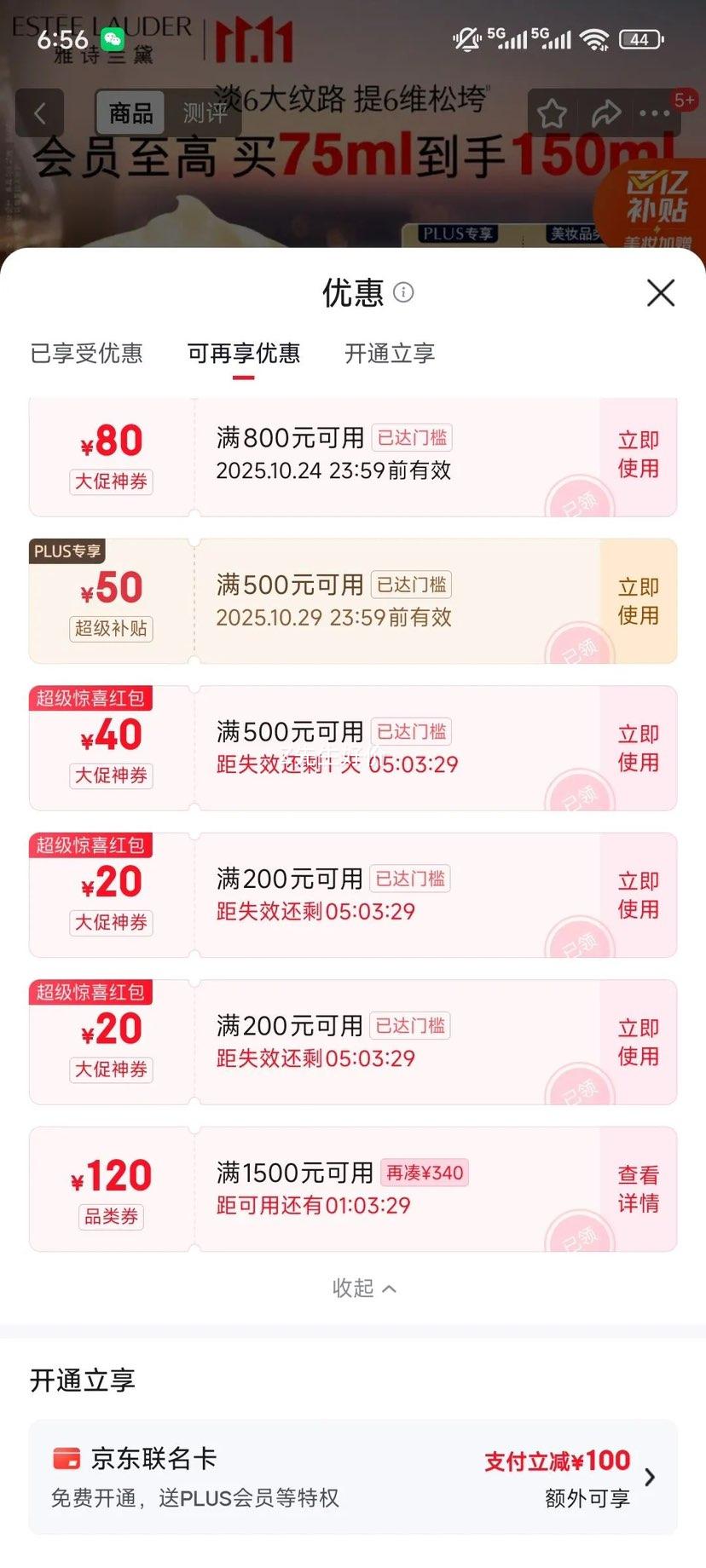Collapse the coupon list with 收起
Viewport: 706px width, 1568px height.
pyautogui.click(x=364, y=1288)
